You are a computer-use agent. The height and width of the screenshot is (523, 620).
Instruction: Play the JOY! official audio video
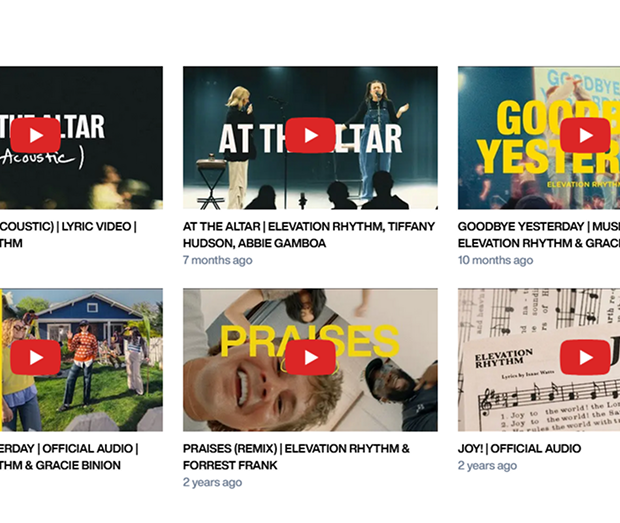pos(584,357)
